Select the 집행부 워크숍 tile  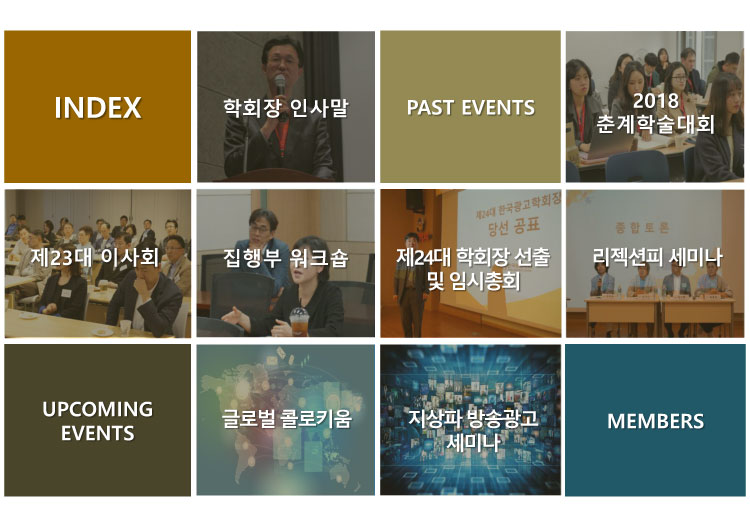[285, 263]
